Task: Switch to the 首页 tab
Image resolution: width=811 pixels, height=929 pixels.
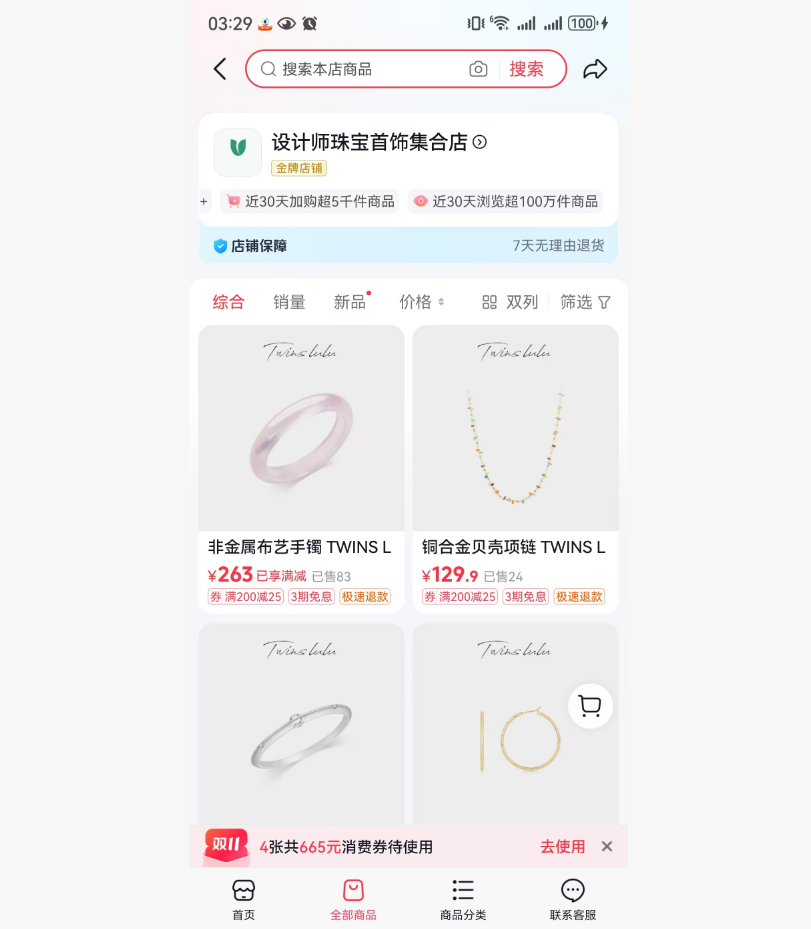Action: pyautogui.click(x=243, y=899)
